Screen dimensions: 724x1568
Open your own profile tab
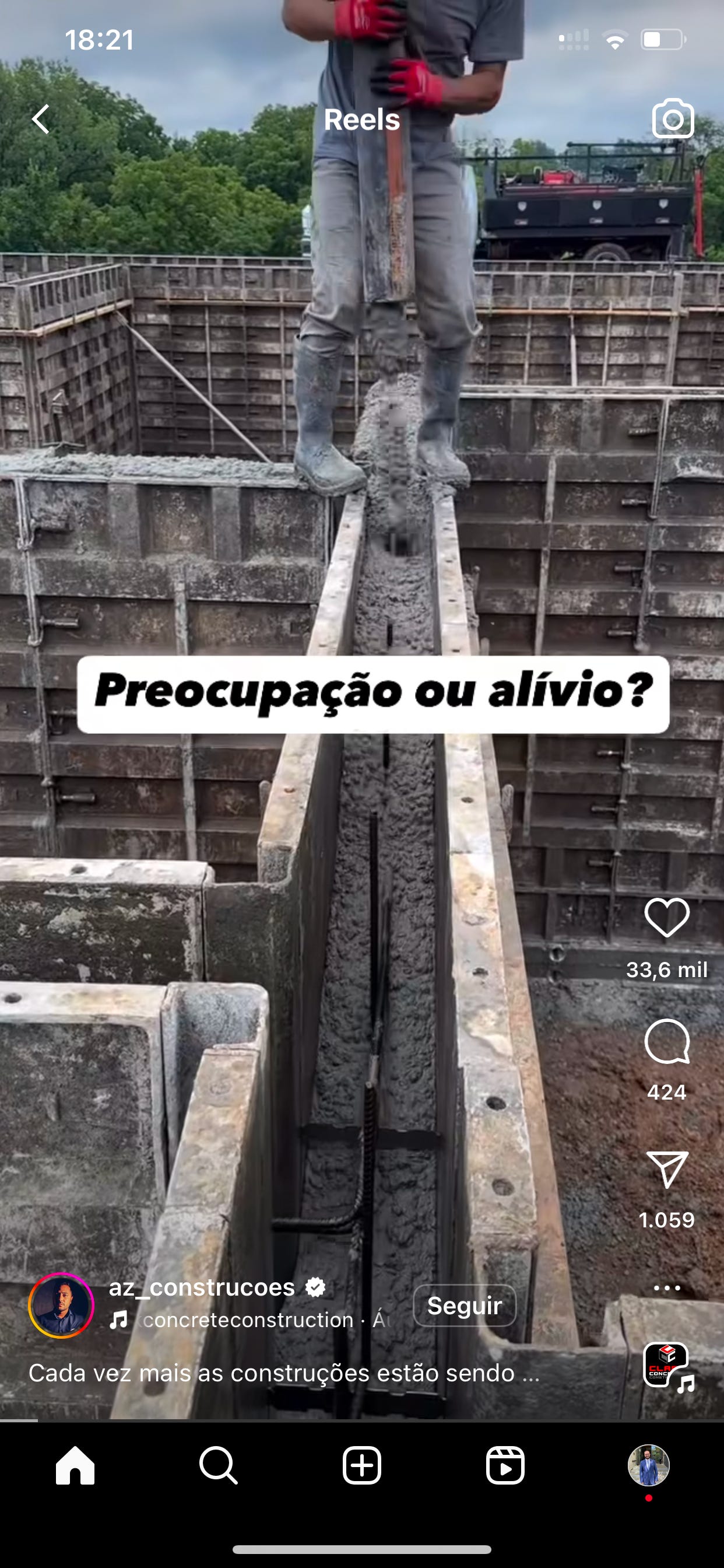pos(649,1465)
